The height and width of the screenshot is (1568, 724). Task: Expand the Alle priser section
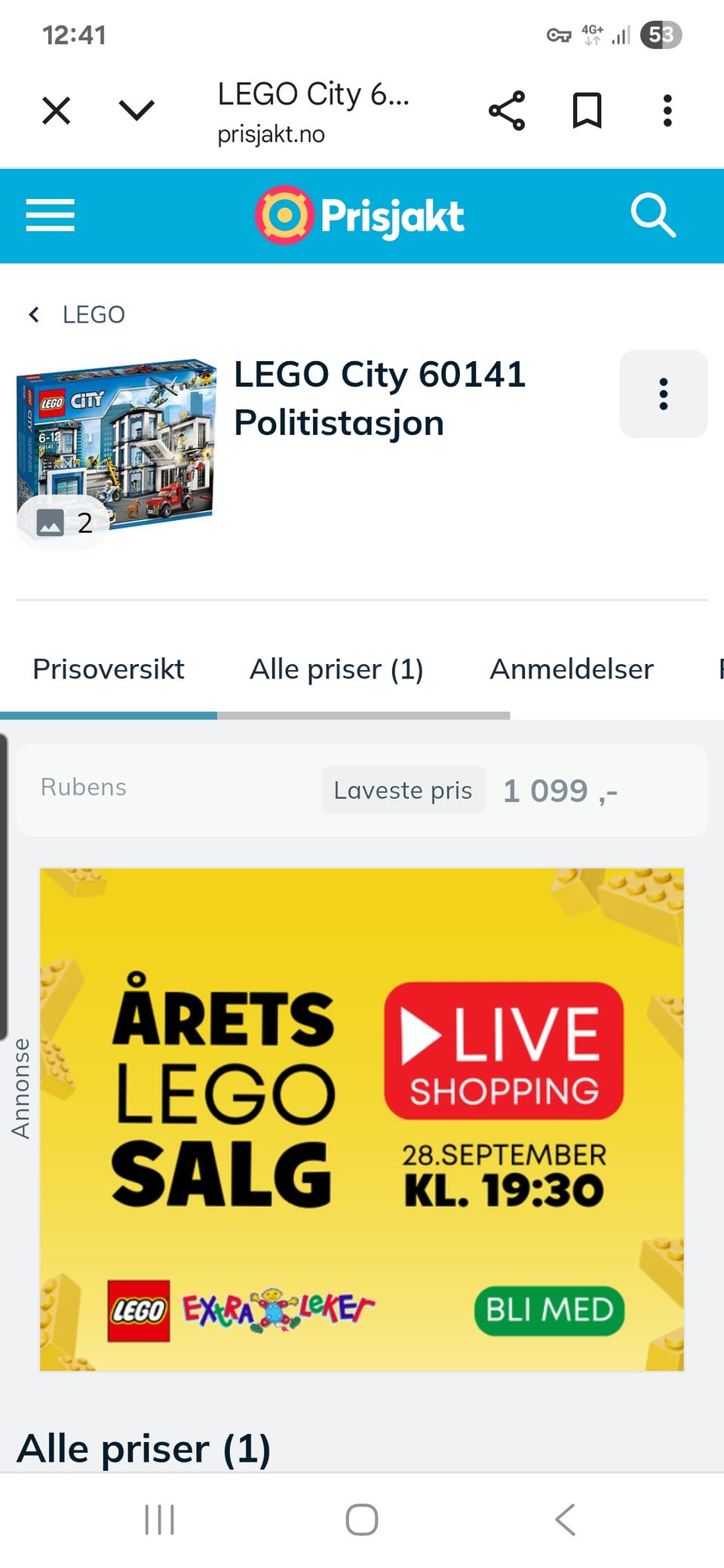click(x=146, y=1447)
